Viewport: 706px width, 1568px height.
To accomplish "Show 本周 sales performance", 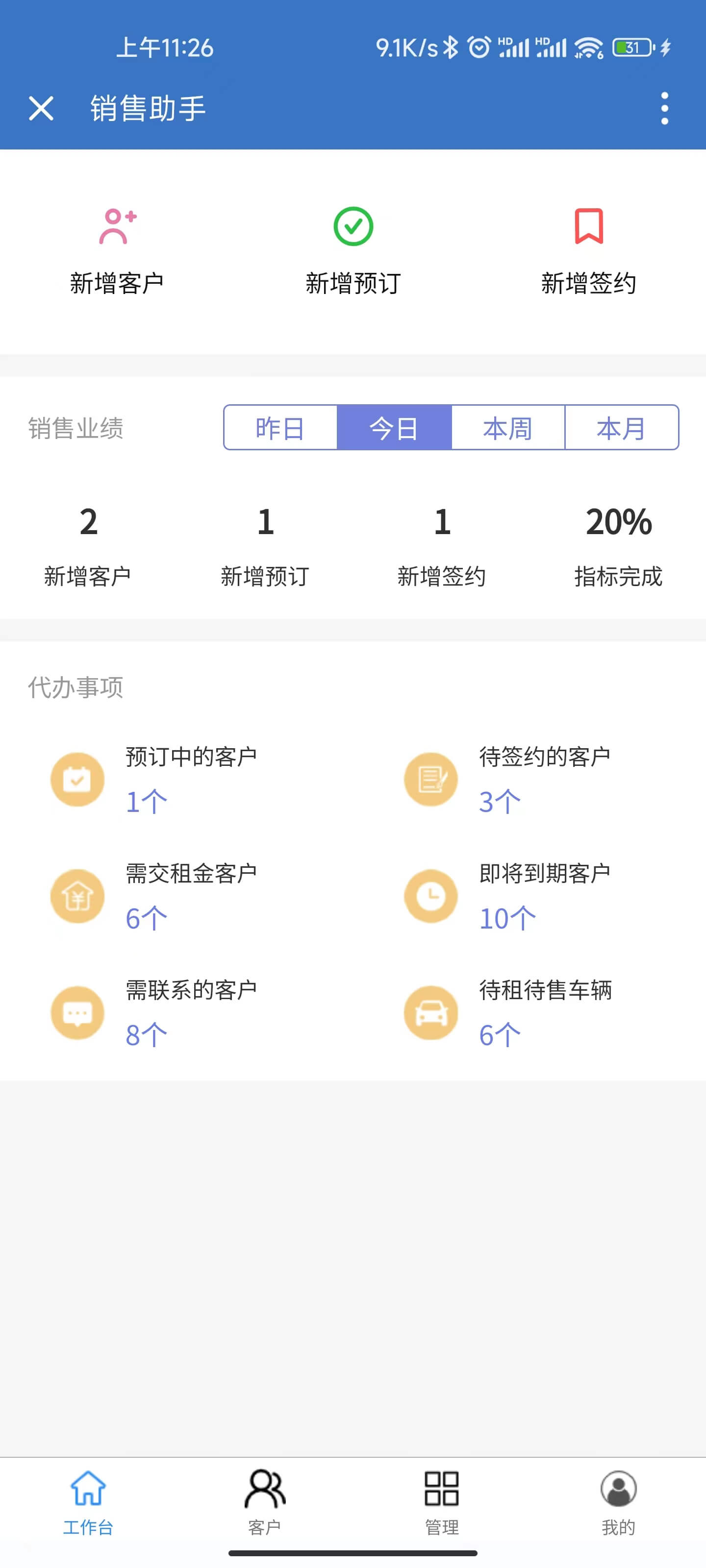I will [507, 428].
